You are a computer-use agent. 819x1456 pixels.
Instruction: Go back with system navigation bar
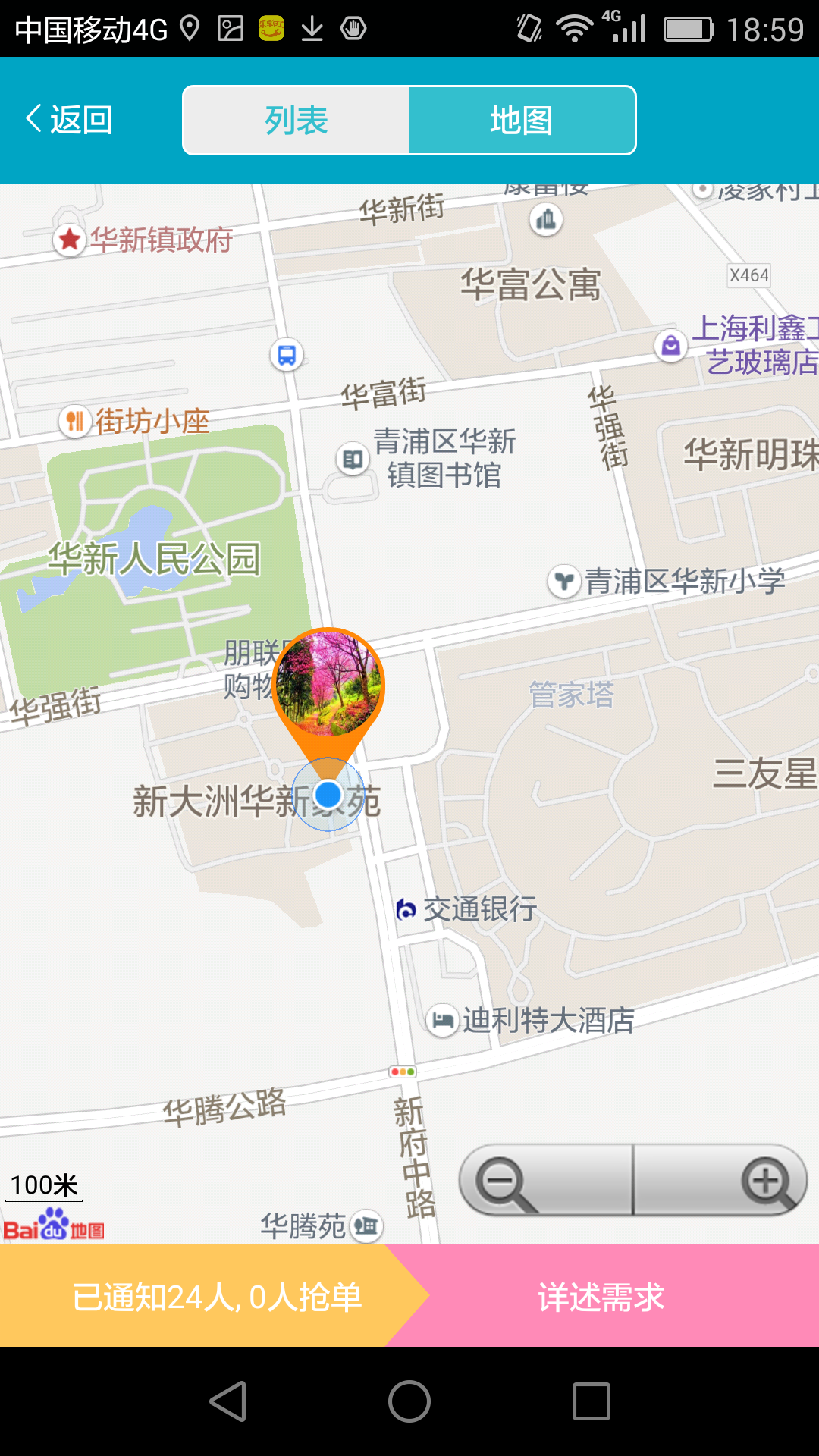coord(228,1401)
